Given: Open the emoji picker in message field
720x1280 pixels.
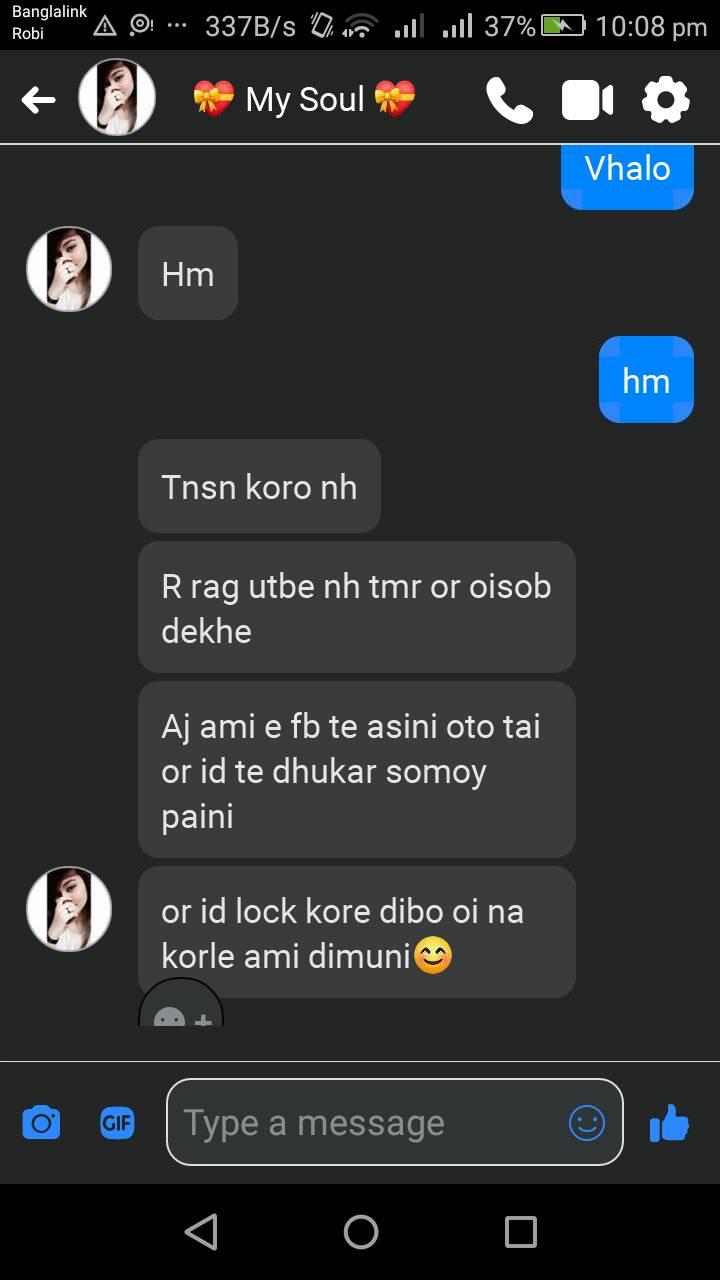Looking at the screenshot, I should pos(587,1123).
